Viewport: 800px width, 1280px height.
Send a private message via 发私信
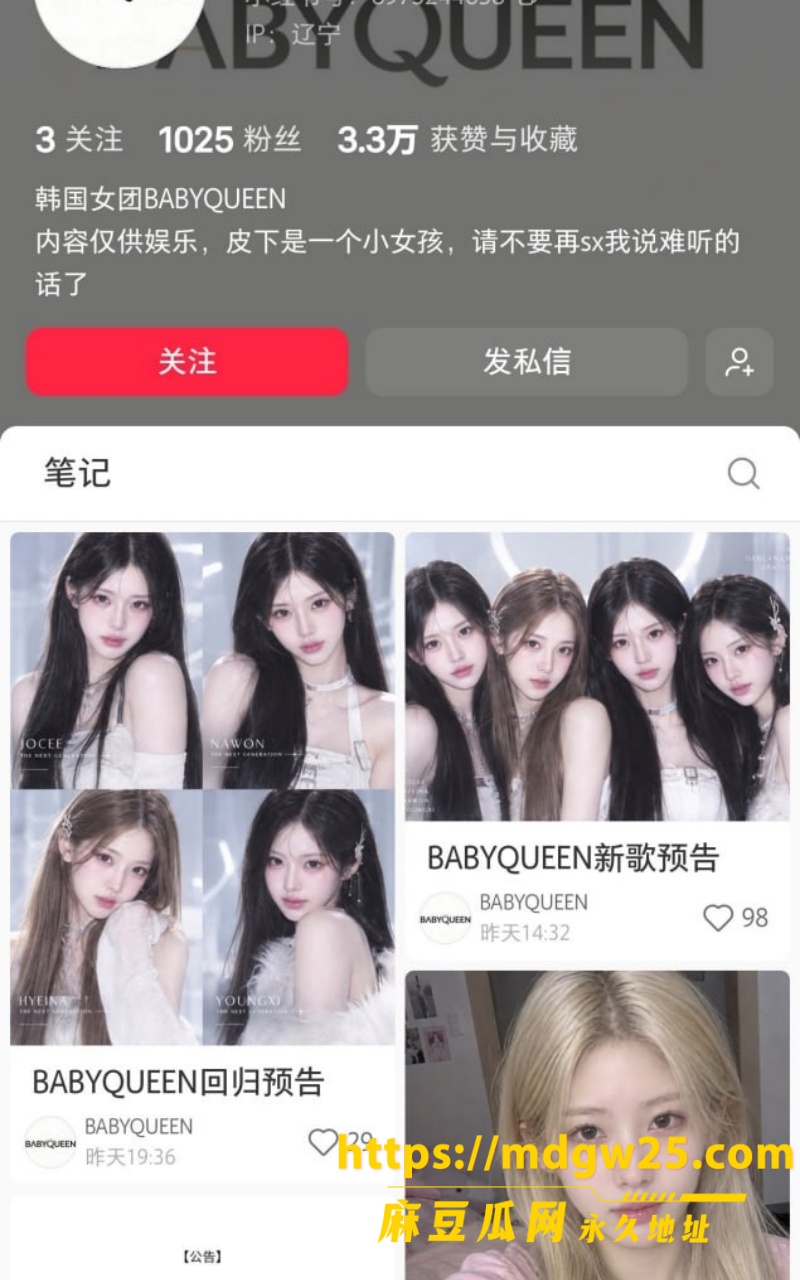pos(526,361)
